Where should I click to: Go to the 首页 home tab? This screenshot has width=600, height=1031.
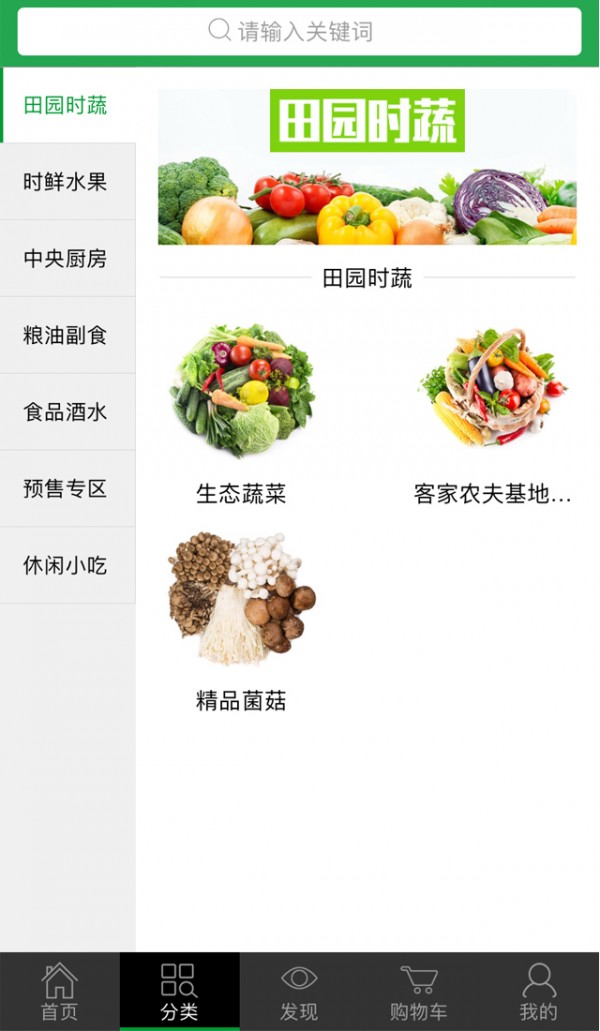tap(59, 991)
